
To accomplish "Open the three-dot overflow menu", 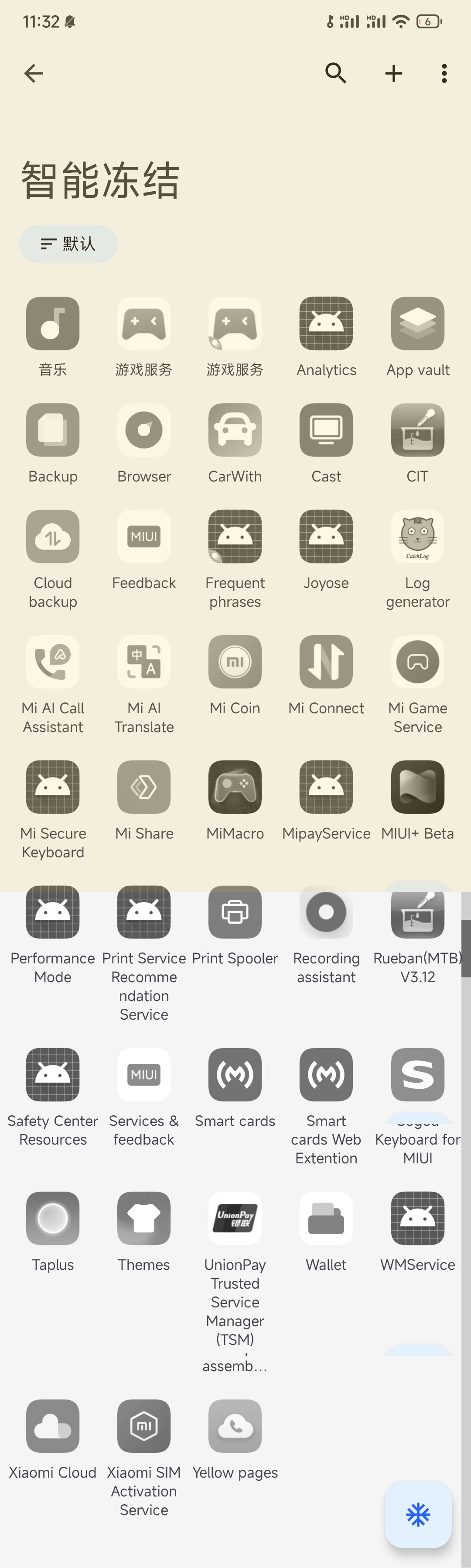I will [444, 74].
